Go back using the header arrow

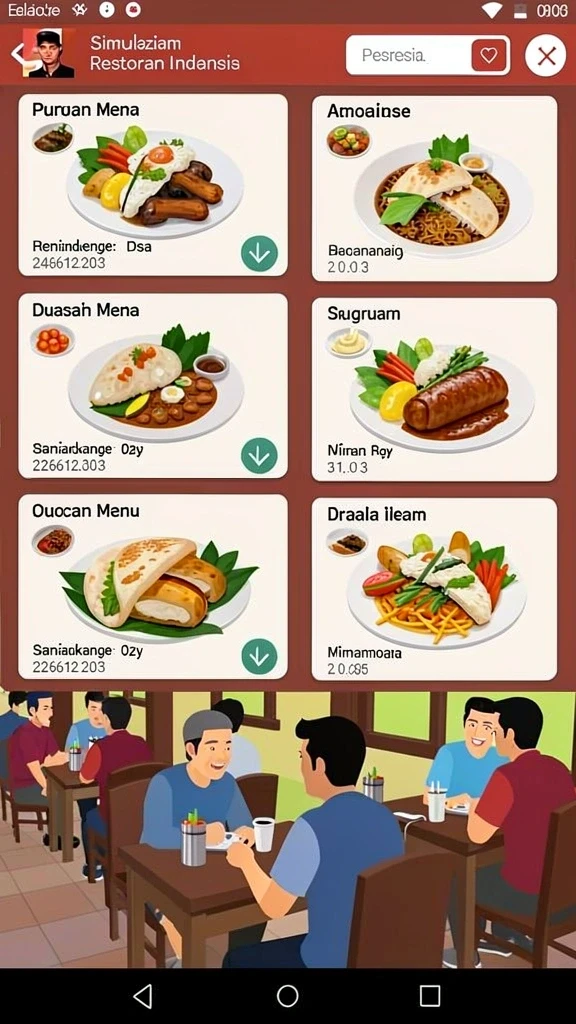16,54
